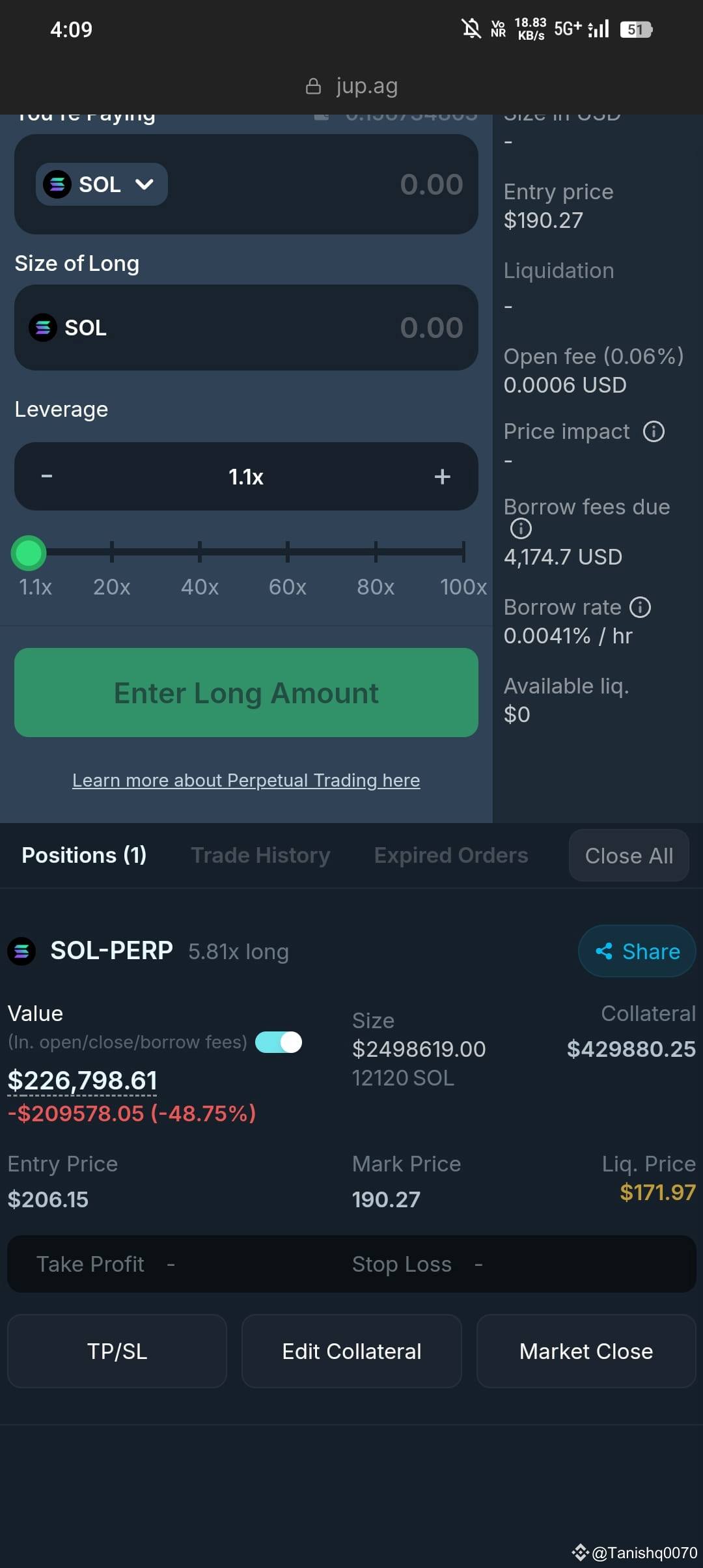This screenshot has width=703, height=1568.
Task: Switch to the Trade History tab
Action: click(x=260, y=855)
